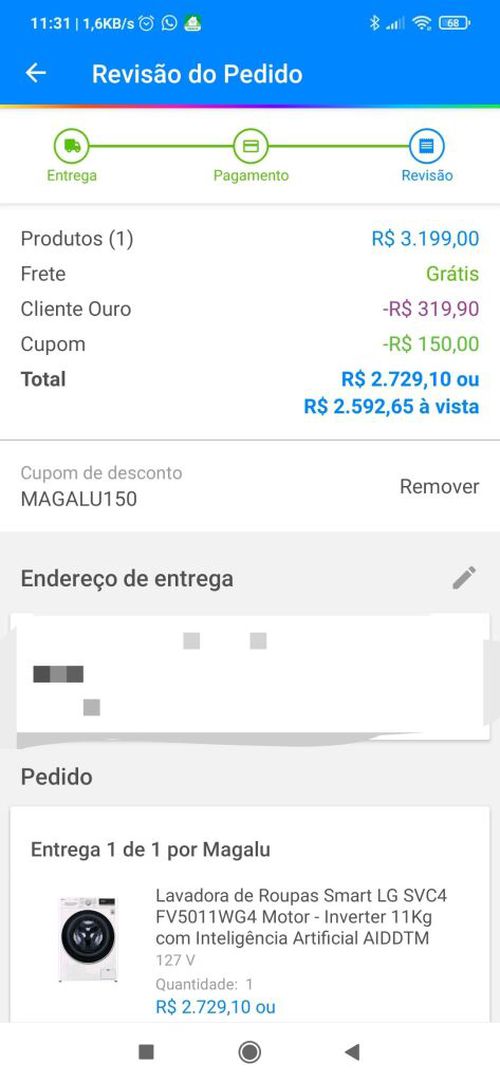Screen dimensions: 500x1082
Task: Tap the system home button
Action: 250,1052
